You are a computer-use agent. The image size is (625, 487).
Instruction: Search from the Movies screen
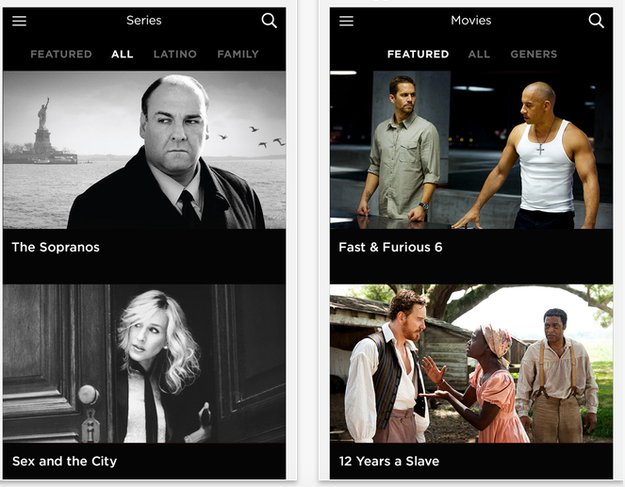pyautogui.click(x=596, y=21)
